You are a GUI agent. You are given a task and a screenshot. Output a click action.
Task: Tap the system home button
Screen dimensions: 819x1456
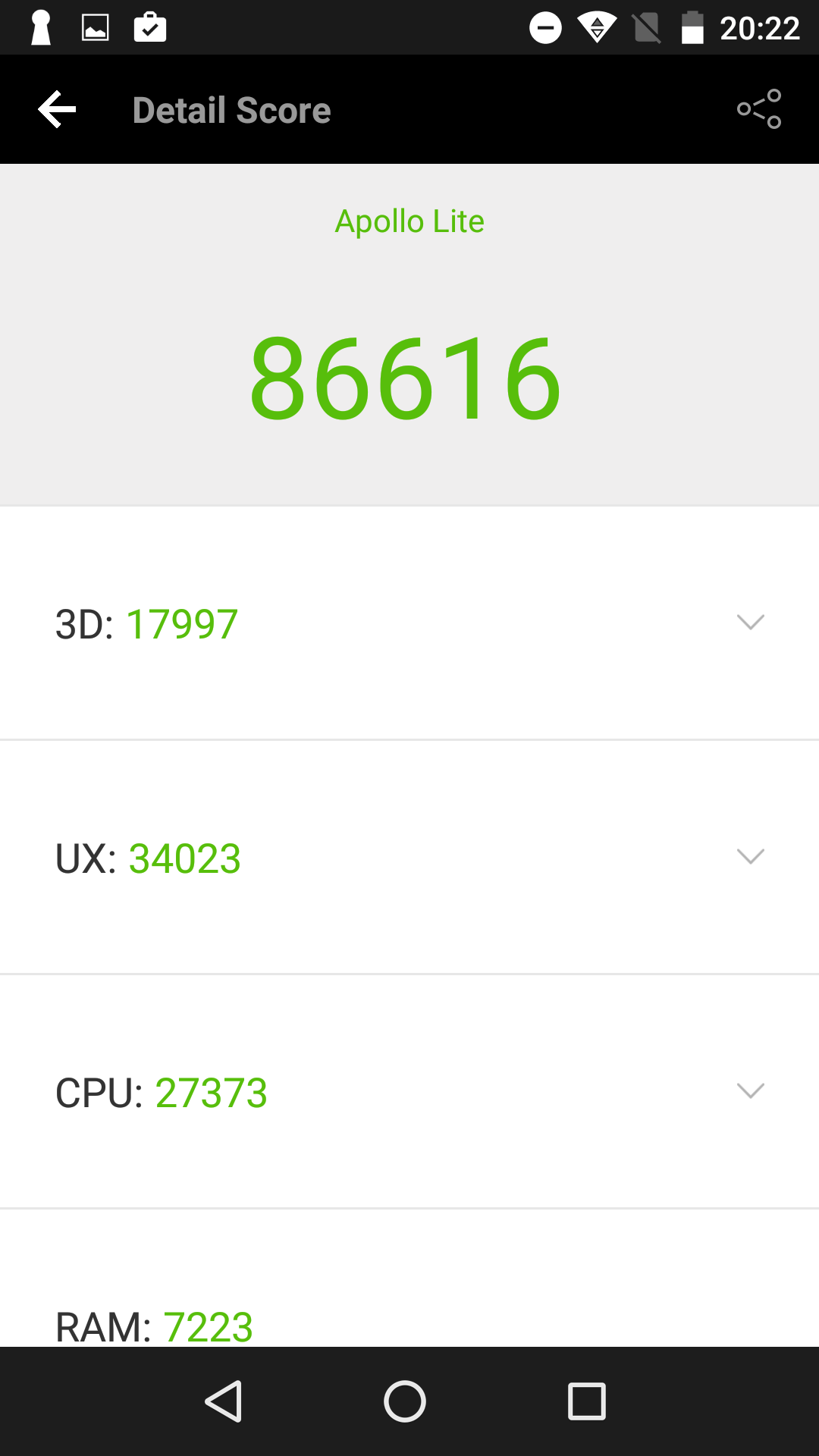coord(405,1401)
